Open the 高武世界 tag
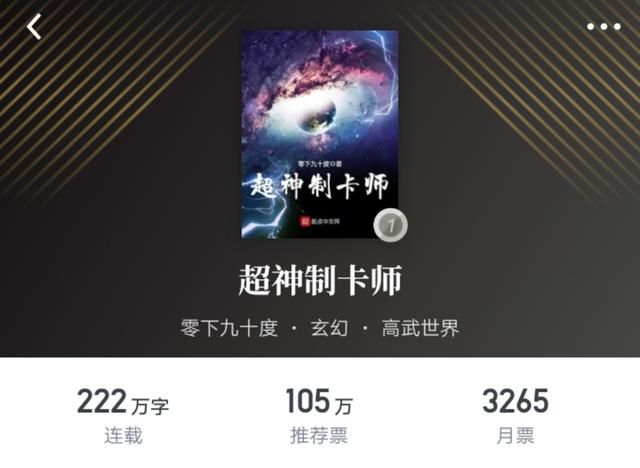The width and height of the screenshot is (640, 468). [420, 328]
